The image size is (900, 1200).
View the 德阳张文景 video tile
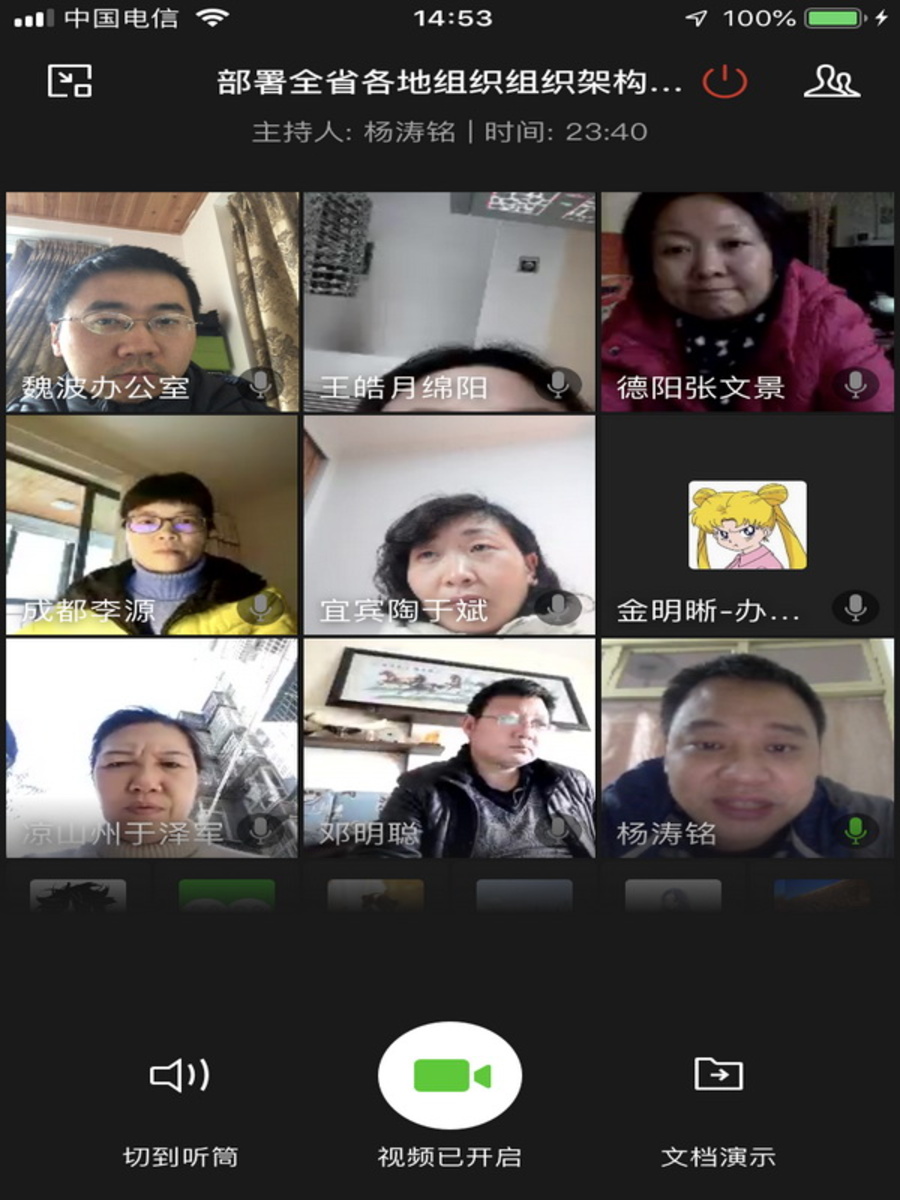click(x=747, y=301)
